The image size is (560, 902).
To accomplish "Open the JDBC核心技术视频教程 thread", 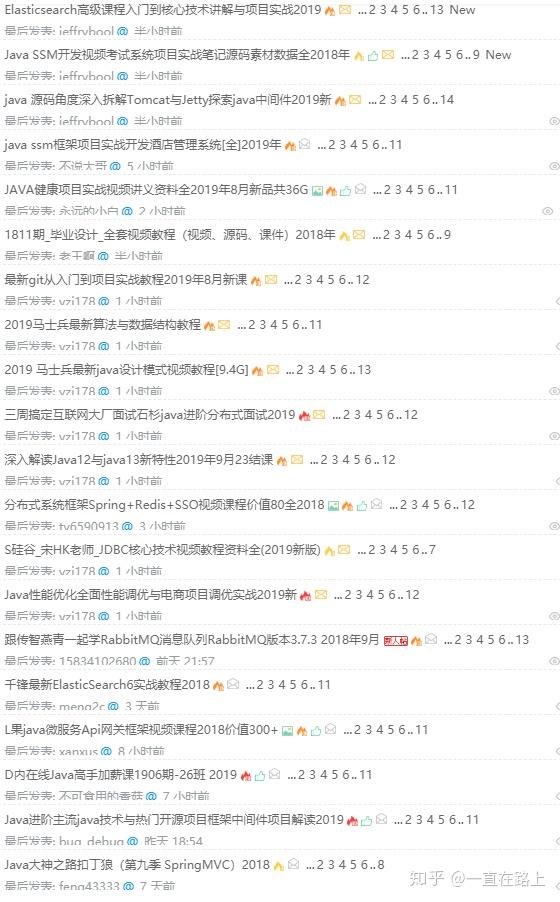I will pos(162,549).
